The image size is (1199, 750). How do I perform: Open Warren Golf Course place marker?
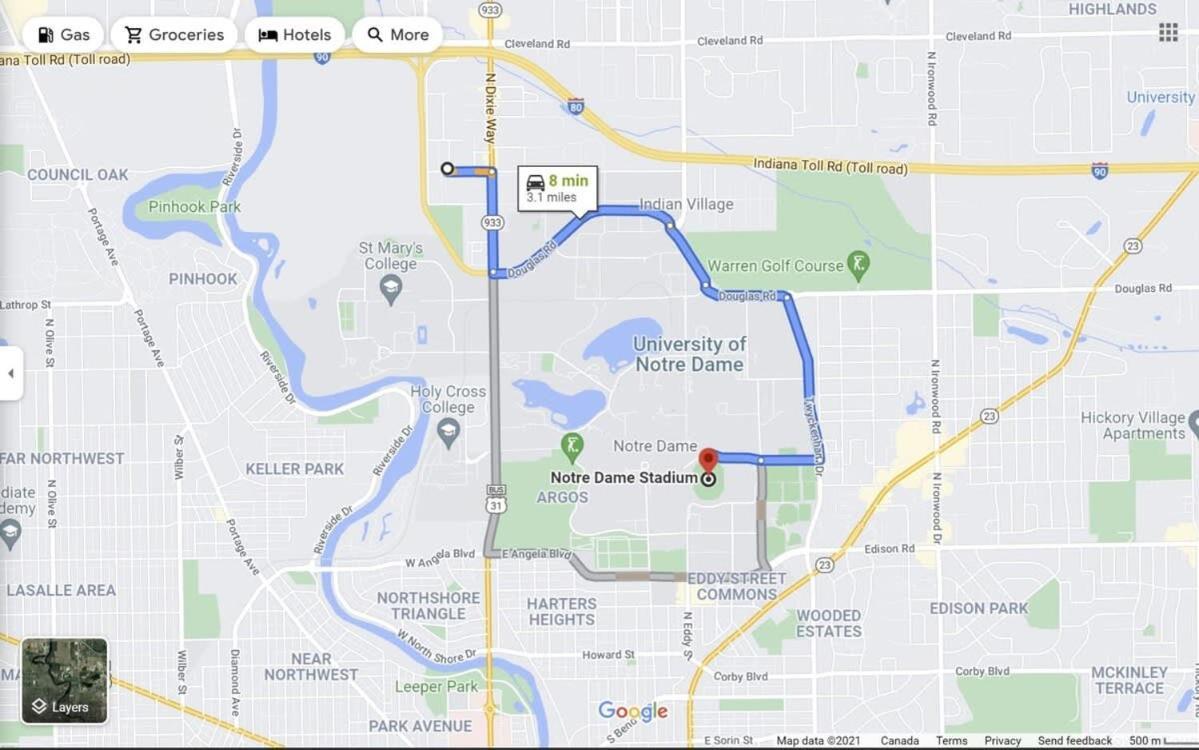858,266
